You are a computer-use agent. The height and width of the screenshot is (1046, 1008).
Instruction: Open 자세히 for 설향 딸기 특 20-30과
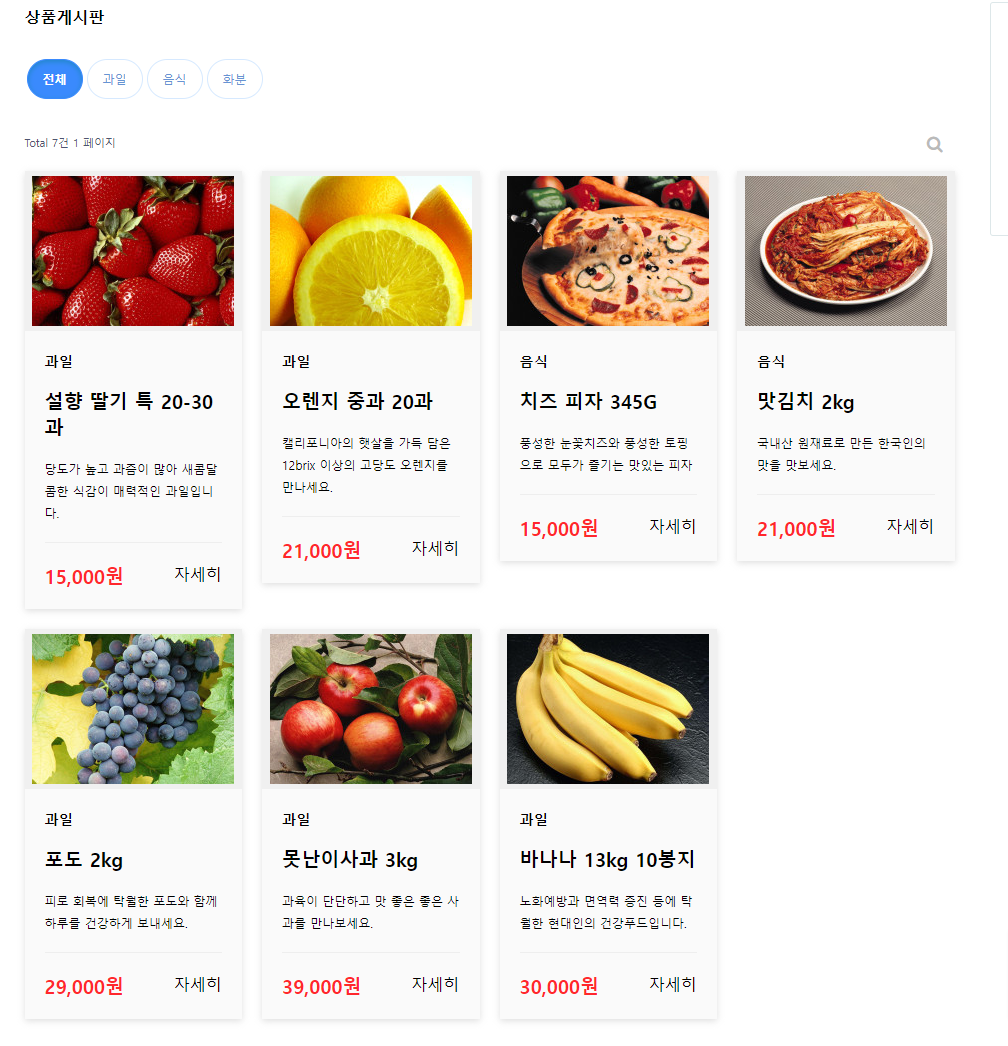(198, 574)
